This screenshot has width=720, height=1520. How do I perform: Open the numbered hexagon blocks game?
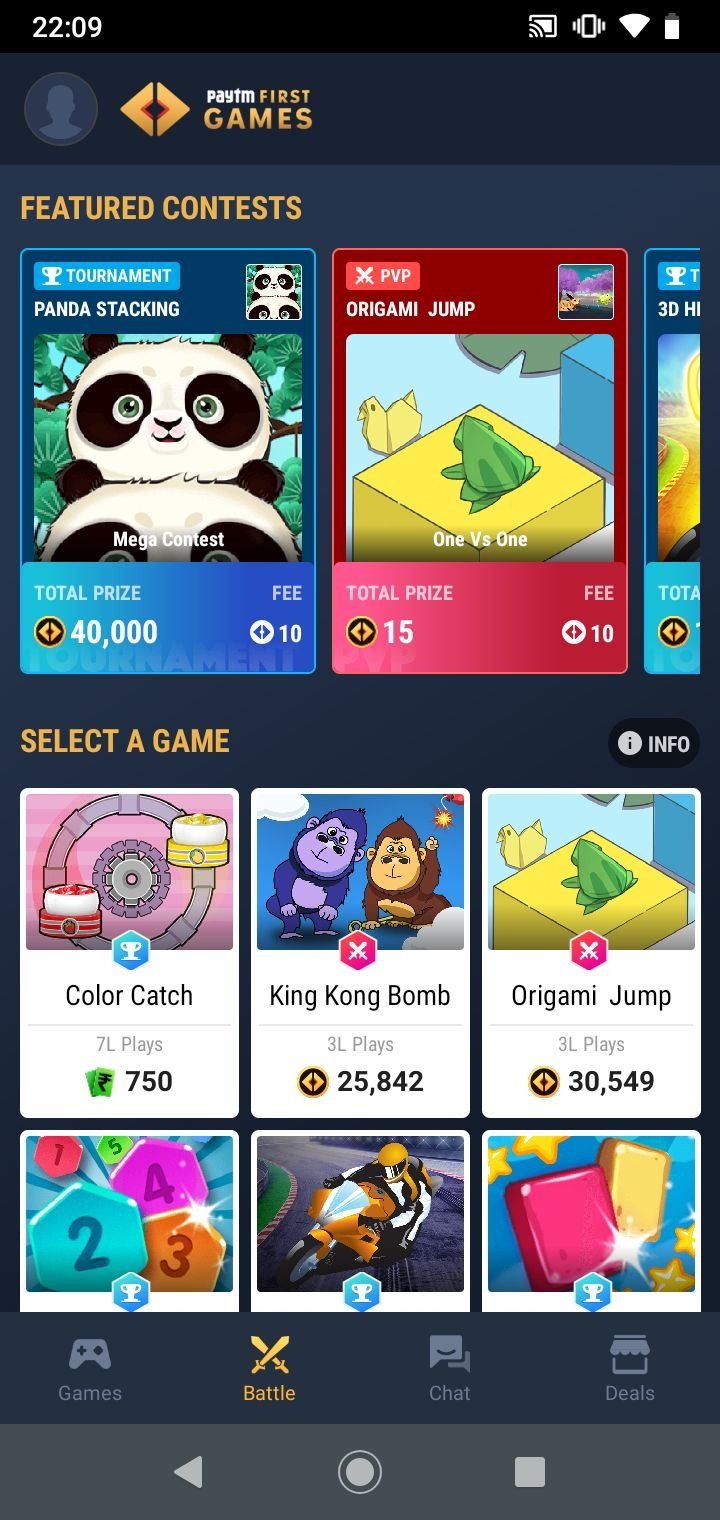129,1221
